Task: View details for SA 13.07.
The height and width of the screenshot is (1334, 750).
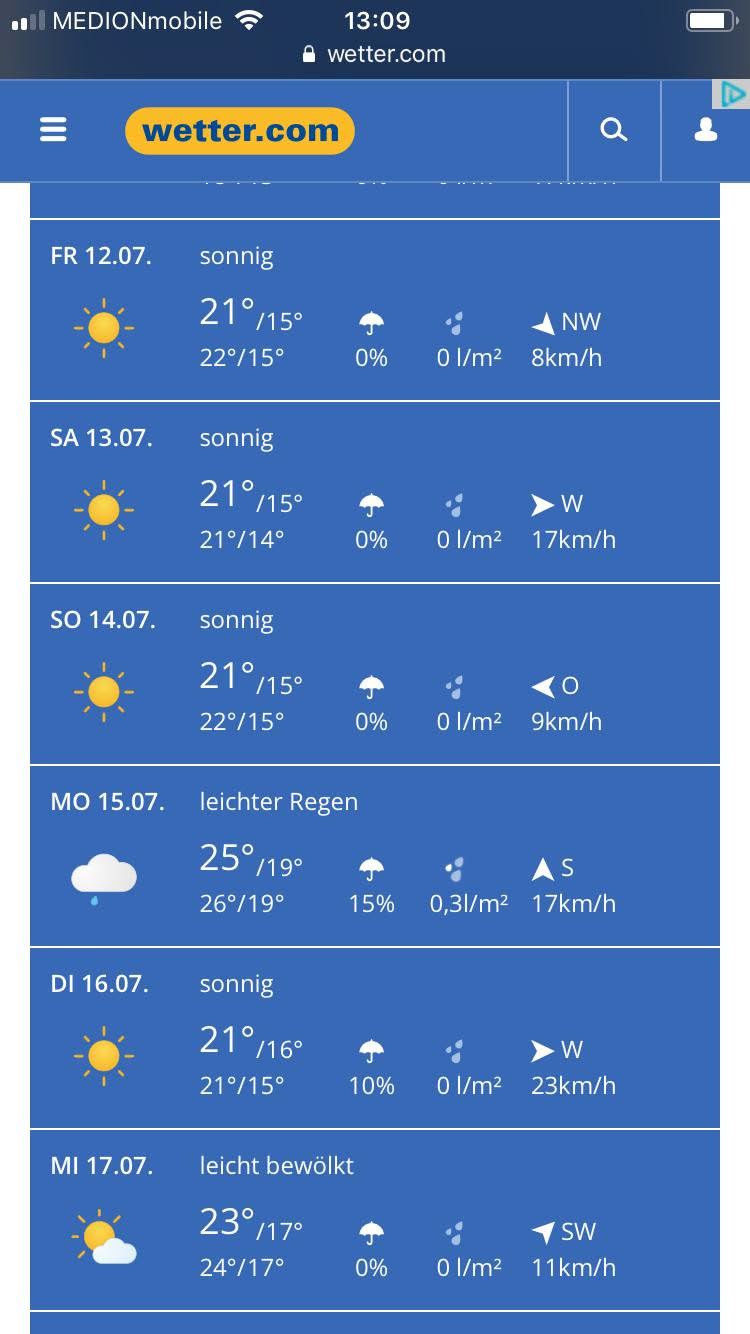Action: click(x=375, y=492)
